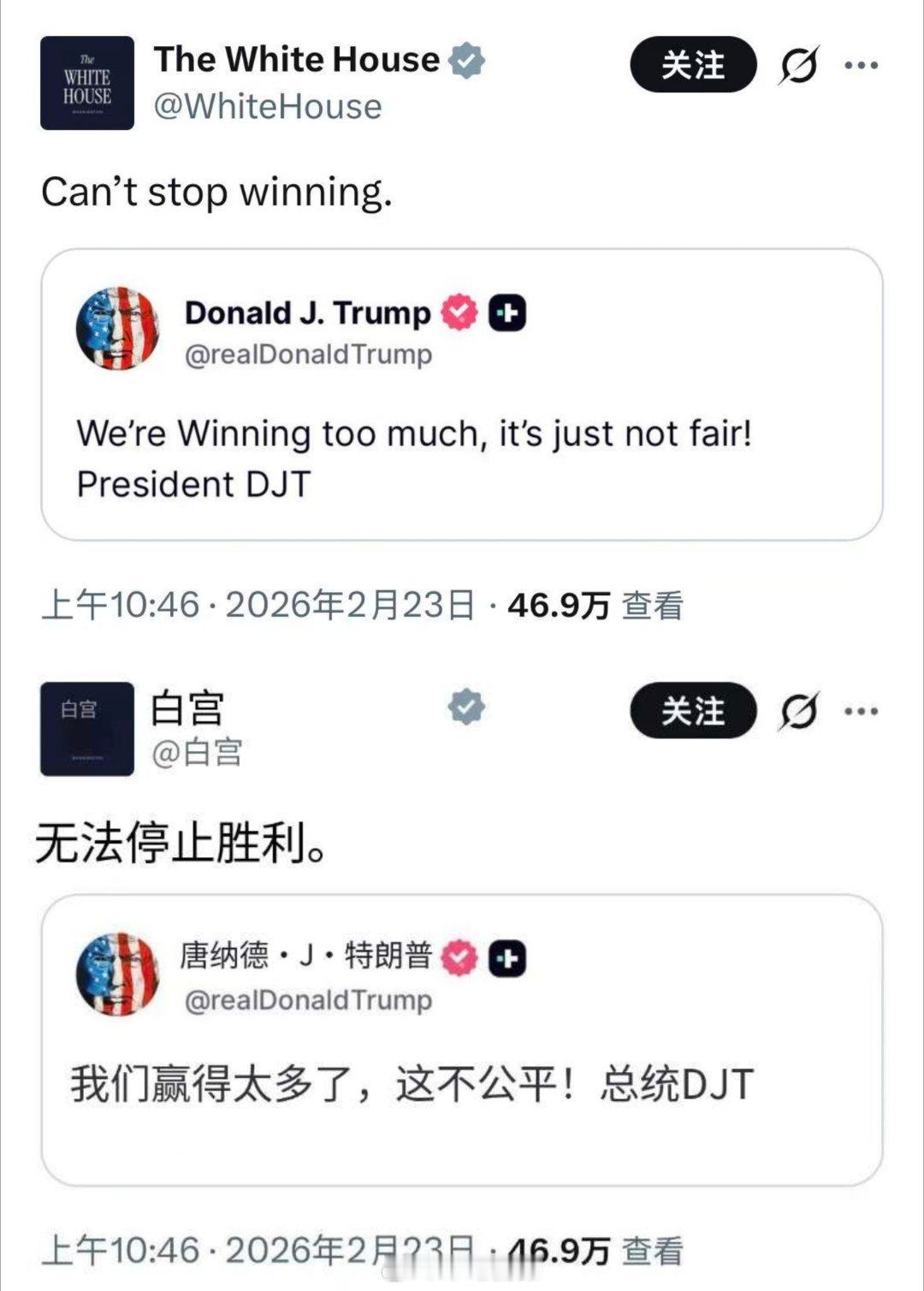Open Grok analysis on the 白宫 tweet
The image size is (924, 1291).
point(798,710)
